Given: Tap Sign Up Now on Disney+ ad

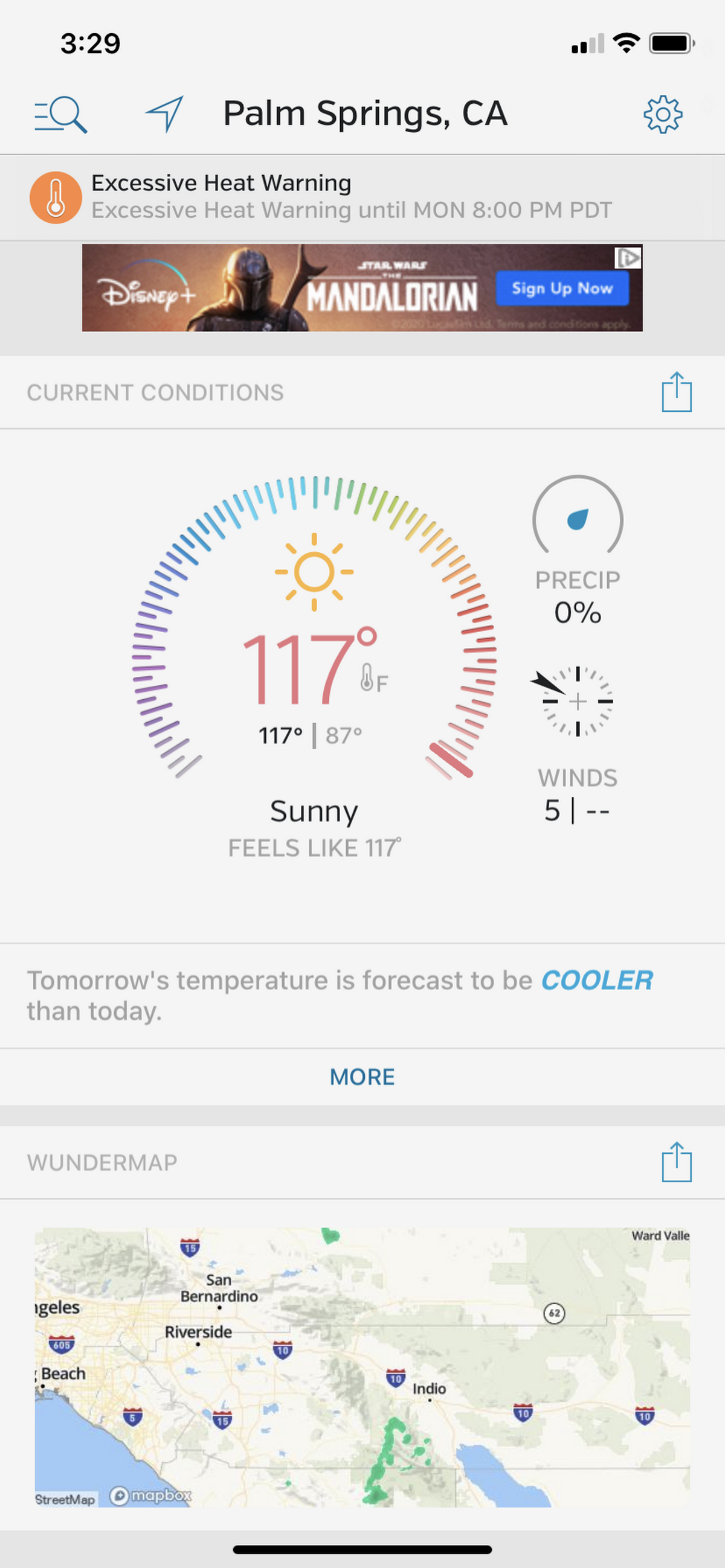Looking at the screenshot, I should [561, 288].
